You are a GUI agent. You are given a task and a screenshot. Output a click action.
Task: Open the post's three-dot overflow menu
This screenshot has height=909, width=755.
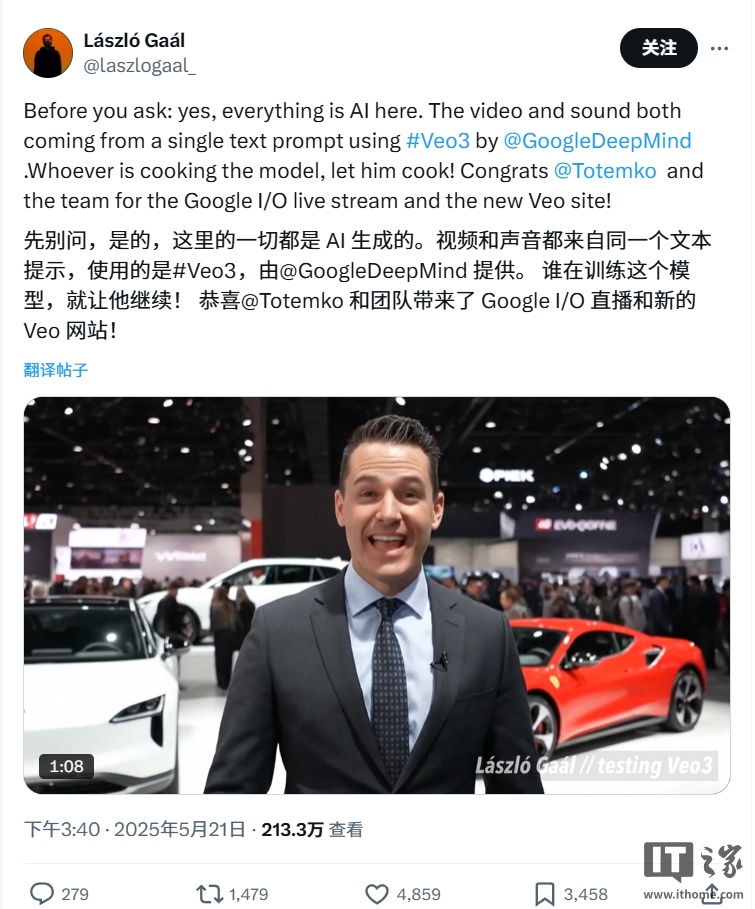719,48
